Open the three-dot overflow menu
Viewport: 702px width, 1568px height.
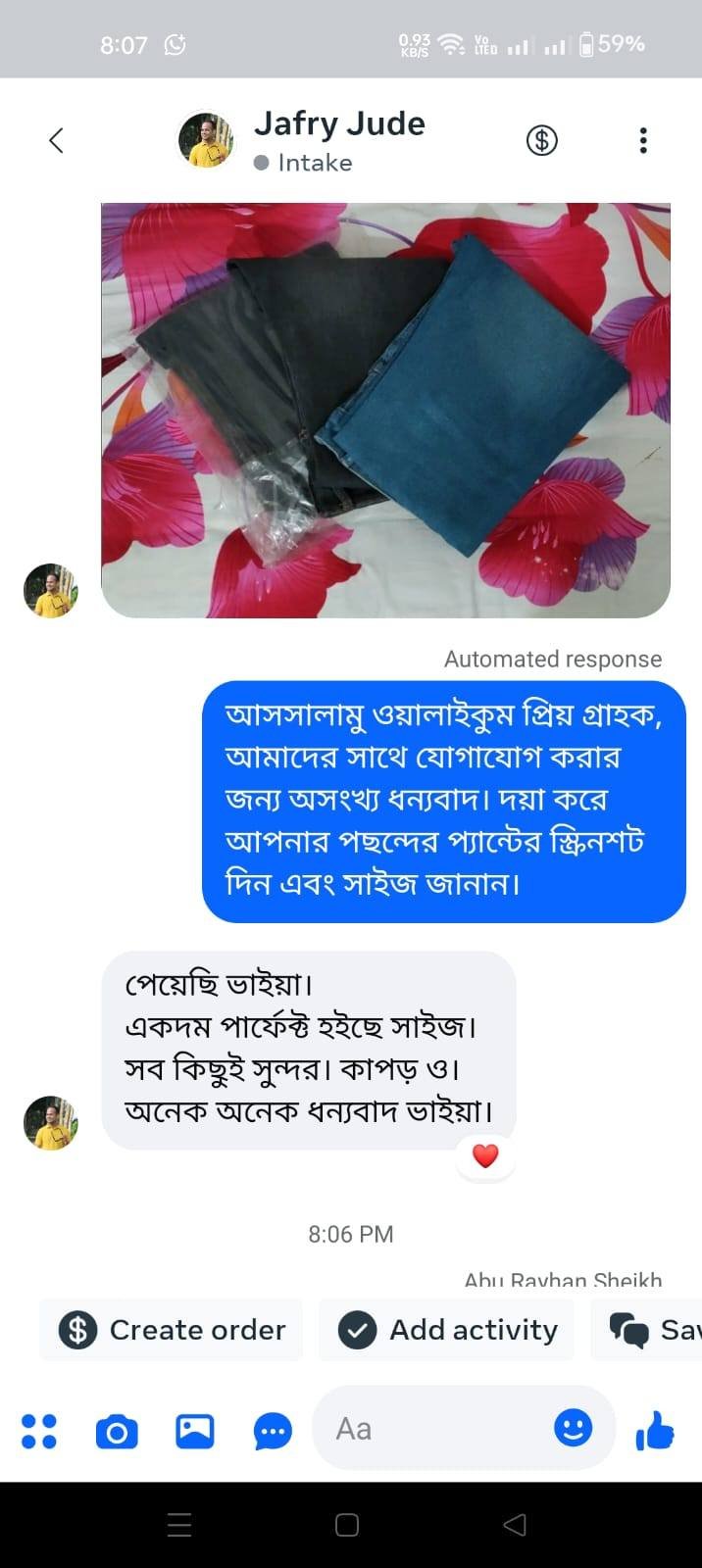[x=643, y=140]
